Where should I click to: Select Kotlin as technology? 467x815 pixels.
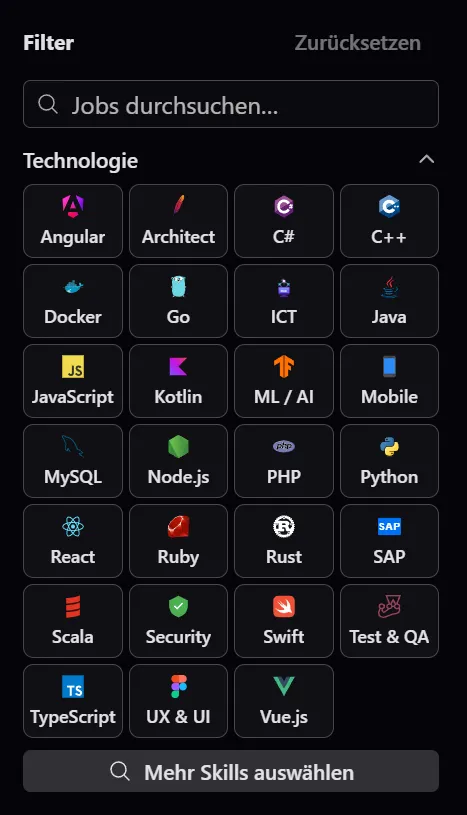click(x=178, y=381)
